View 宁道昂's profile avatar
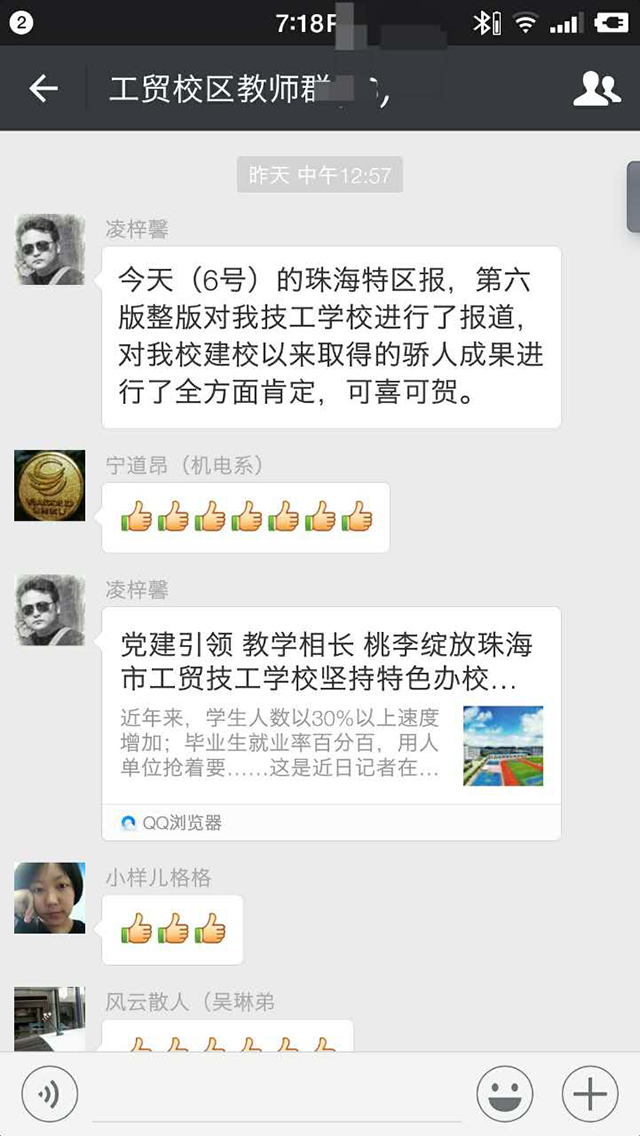640x1136 pixels. (49, 485)
